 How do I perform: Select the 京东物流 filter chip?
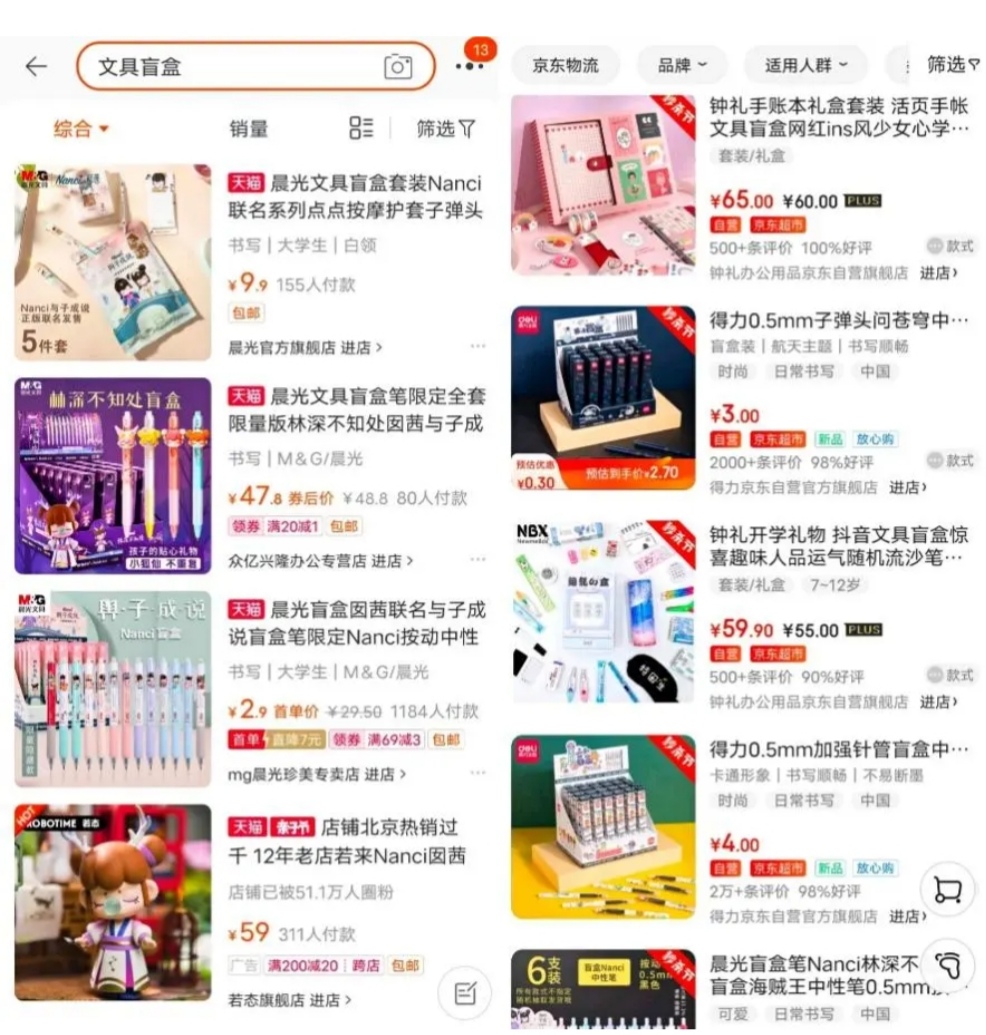coord(565,65)
